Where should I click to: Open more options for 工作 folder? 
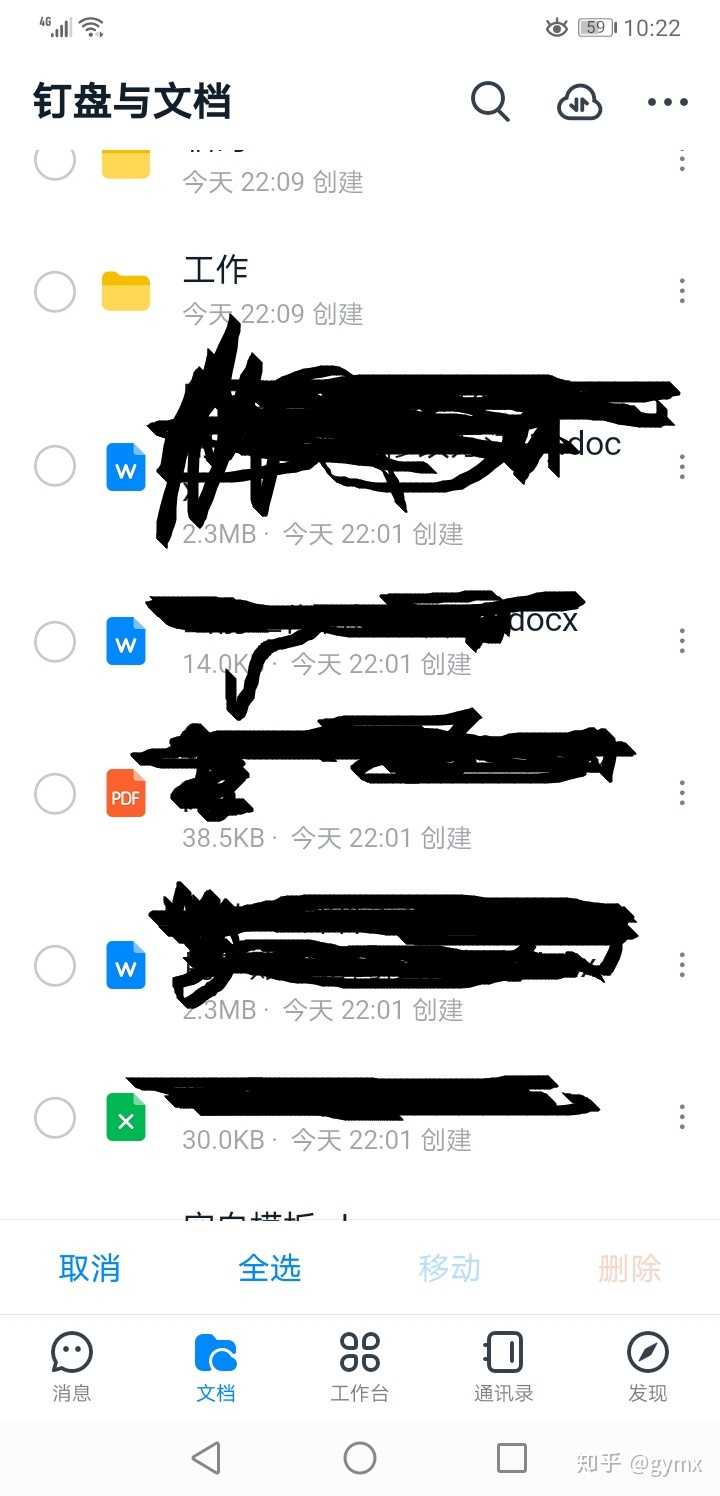tap(682, 292)
